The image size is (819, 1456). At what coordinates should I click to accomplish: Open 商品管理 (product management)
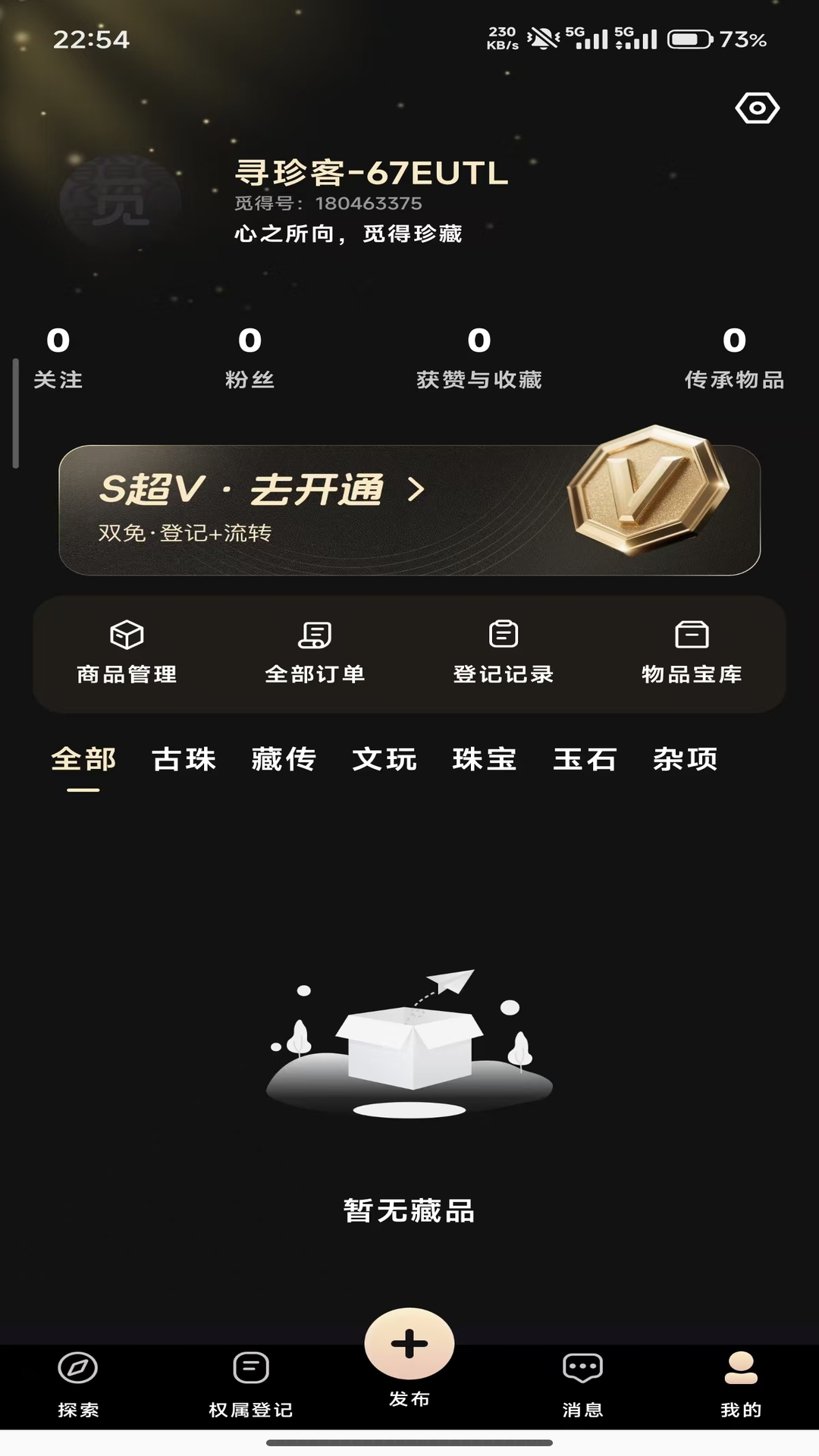[126, 652]
